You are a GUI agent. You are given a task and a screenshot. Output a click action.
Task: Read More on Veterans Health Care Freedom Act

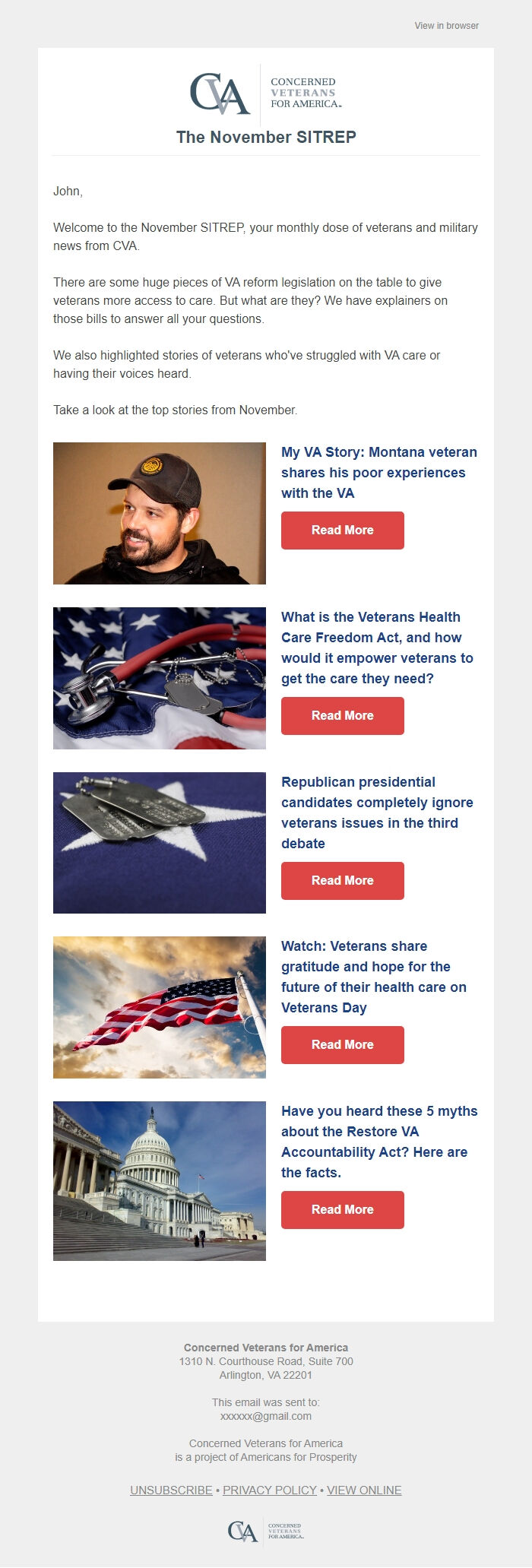tap(342, 716)
